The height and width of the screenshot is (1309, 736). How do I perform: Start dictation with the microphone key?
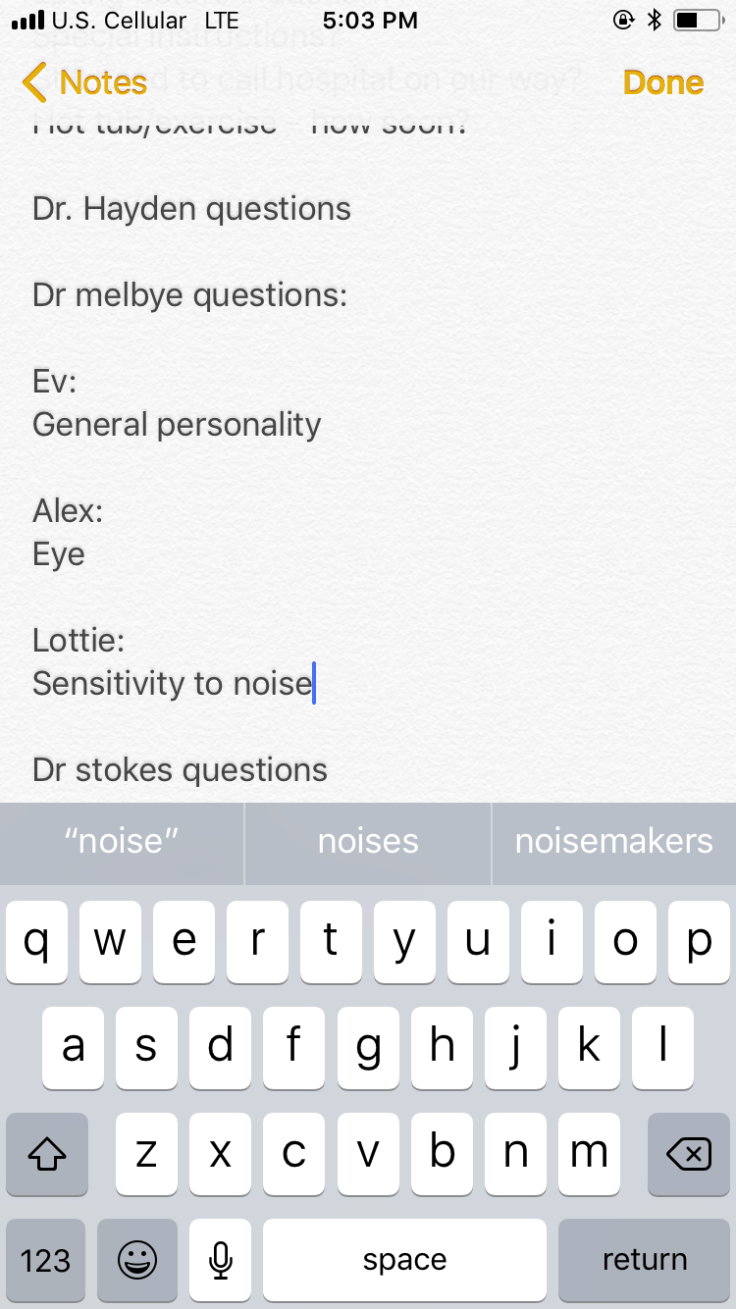[220, 1259]
